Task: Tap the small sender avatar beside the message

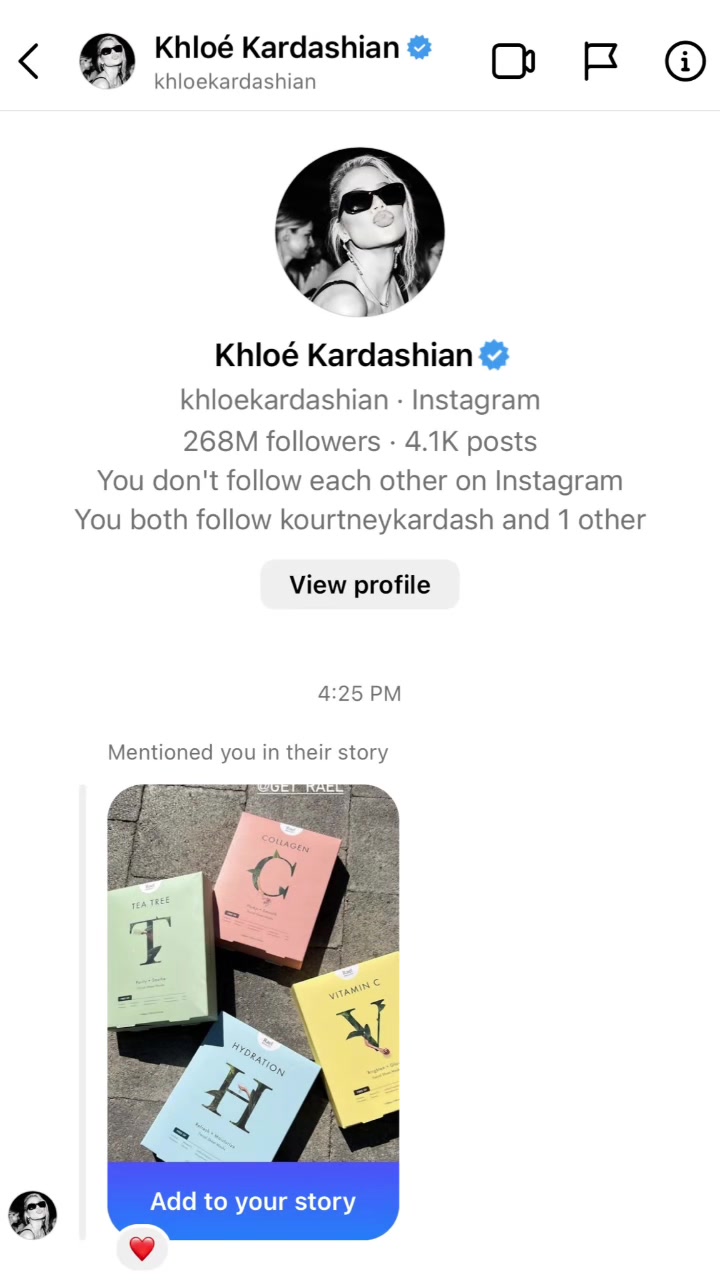Action: 33,1215
